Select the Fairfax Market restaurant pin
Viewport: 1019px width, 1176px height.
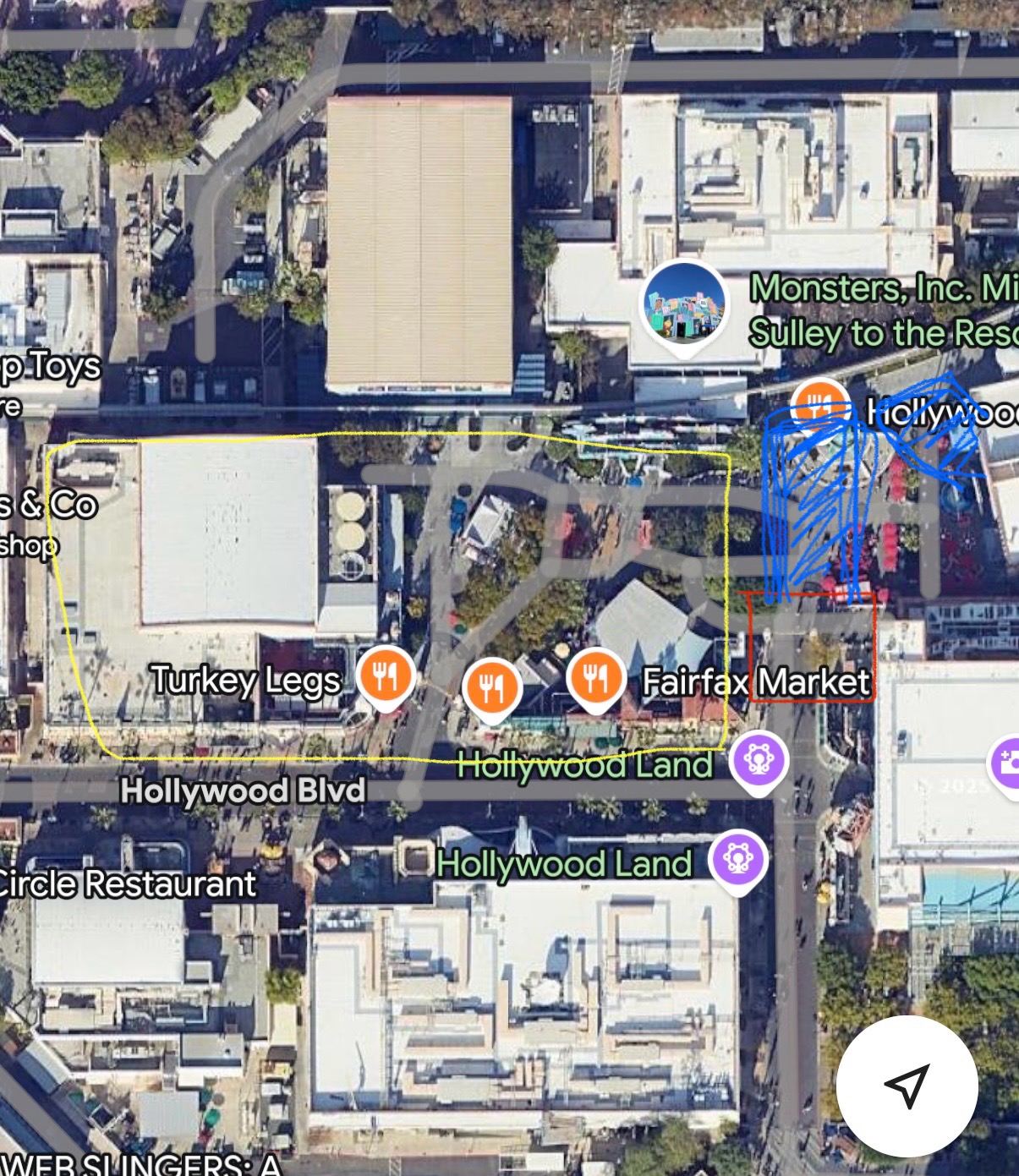point(595,677)
